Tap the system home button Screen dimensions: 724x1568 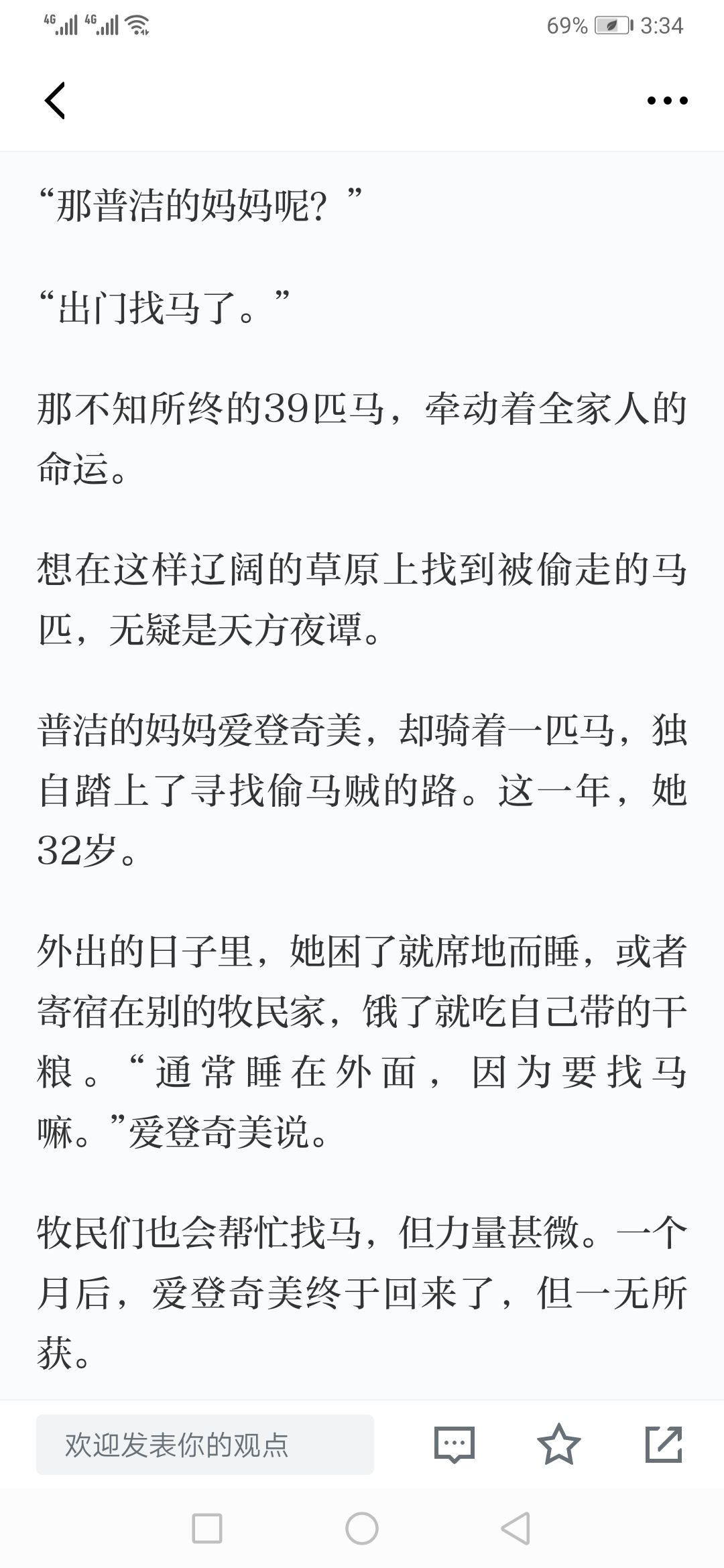[x=362, y=1529]
